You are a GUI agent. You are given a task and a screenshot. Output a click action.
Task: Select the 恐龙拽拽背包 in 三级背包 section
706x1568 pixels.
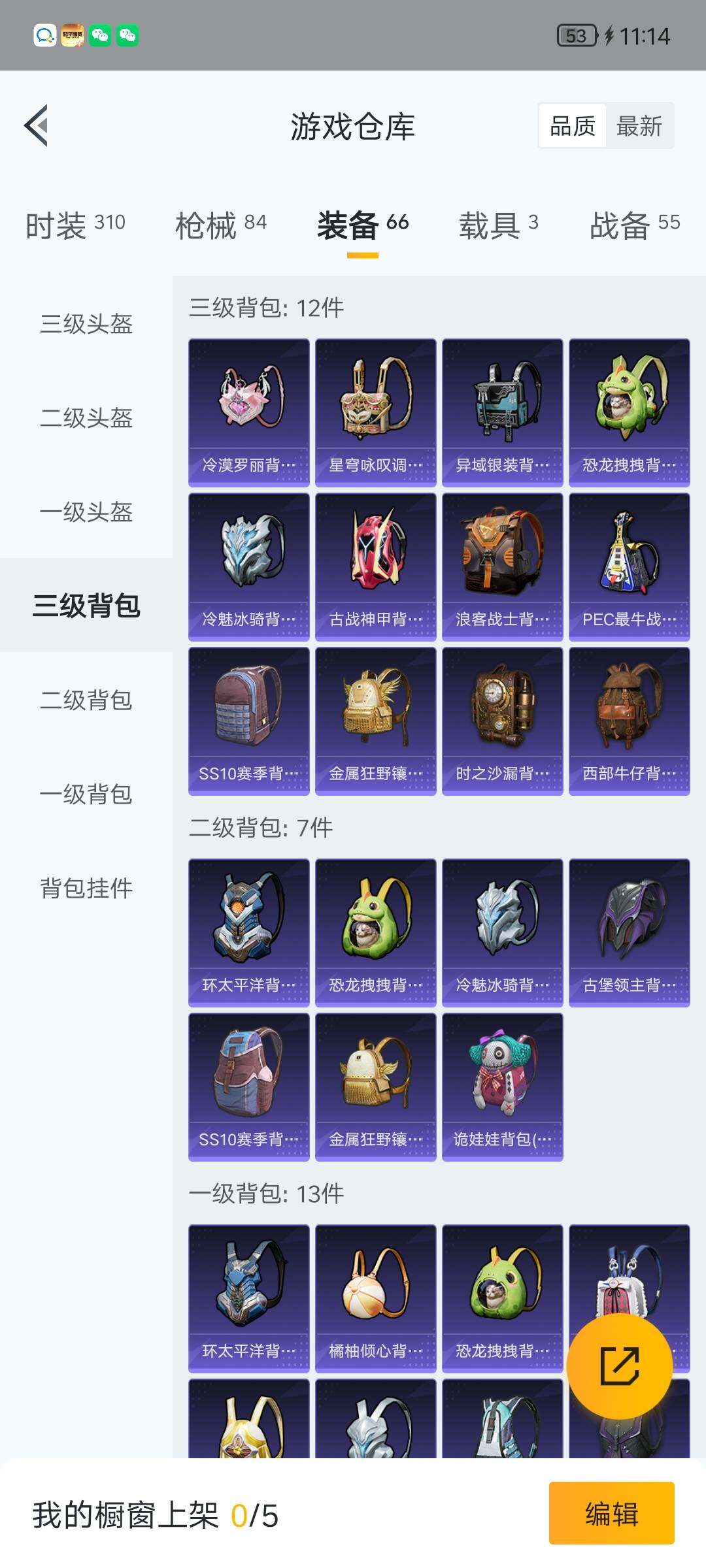pyautogui.click(x=630, y=410)
